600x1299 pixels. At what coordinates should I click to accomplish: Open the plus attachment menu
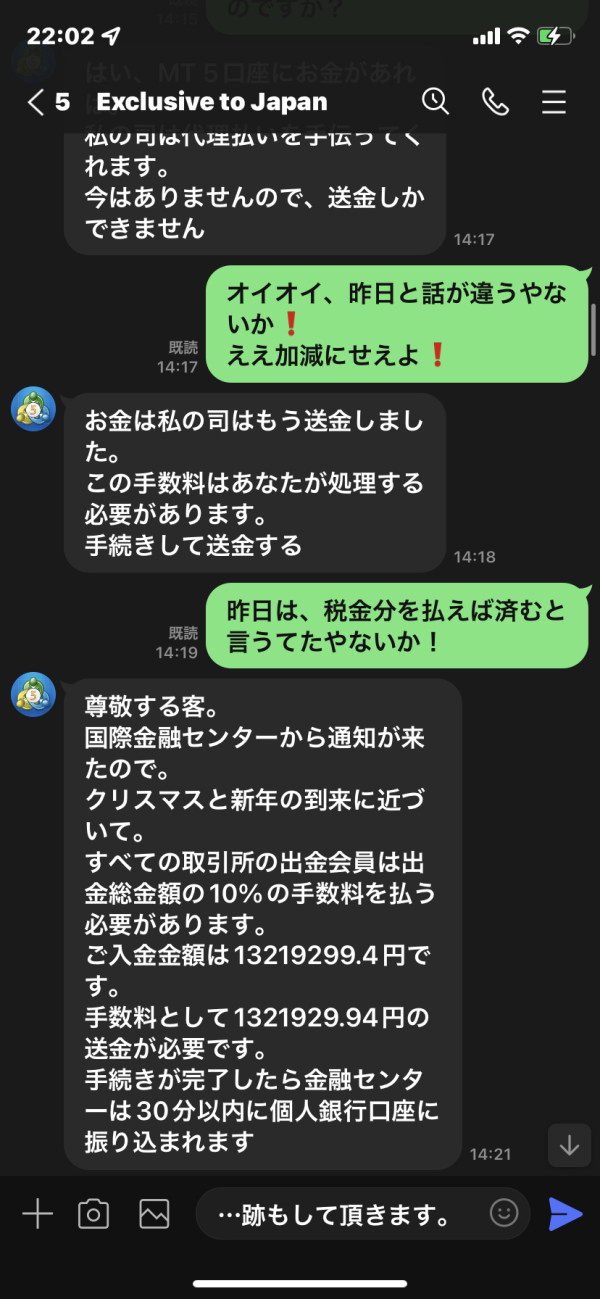tap(37, 1214)
